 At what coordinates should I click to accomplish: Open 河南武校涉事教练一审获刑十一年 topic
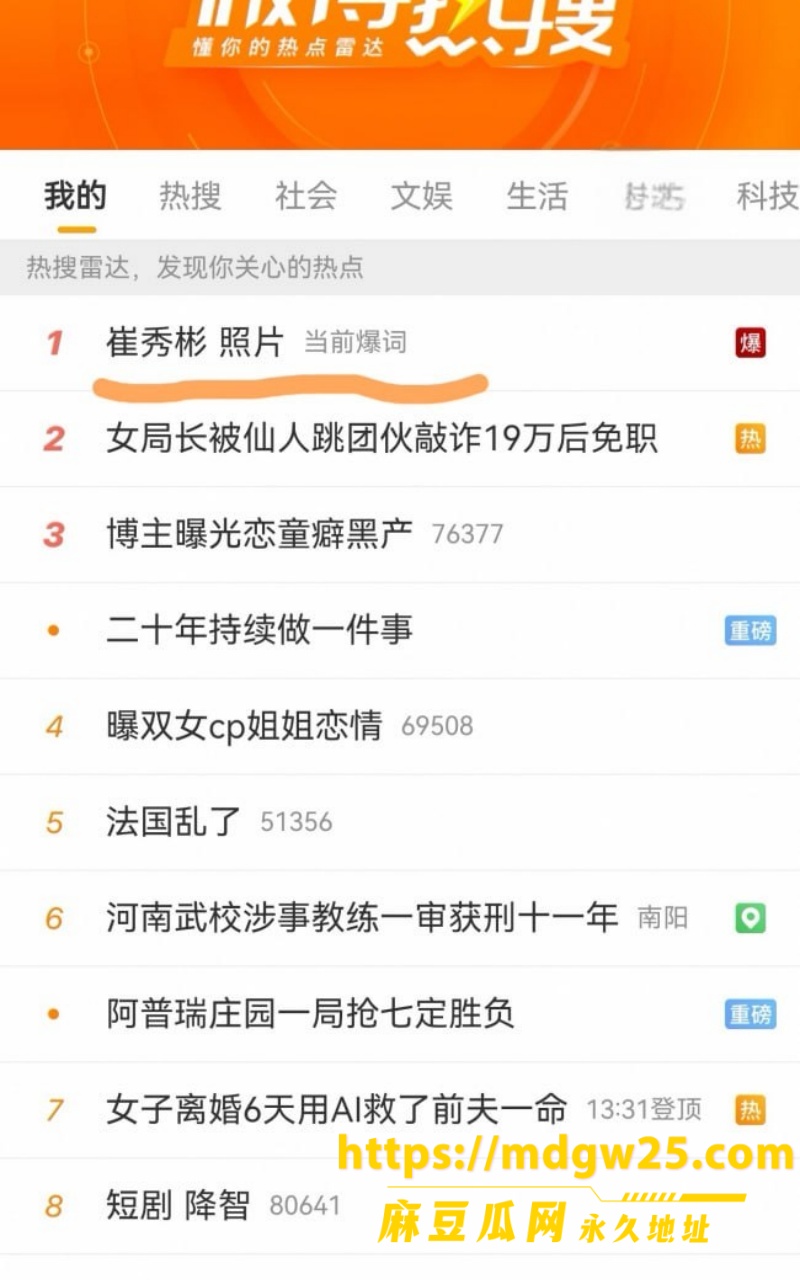click(400, 919)
